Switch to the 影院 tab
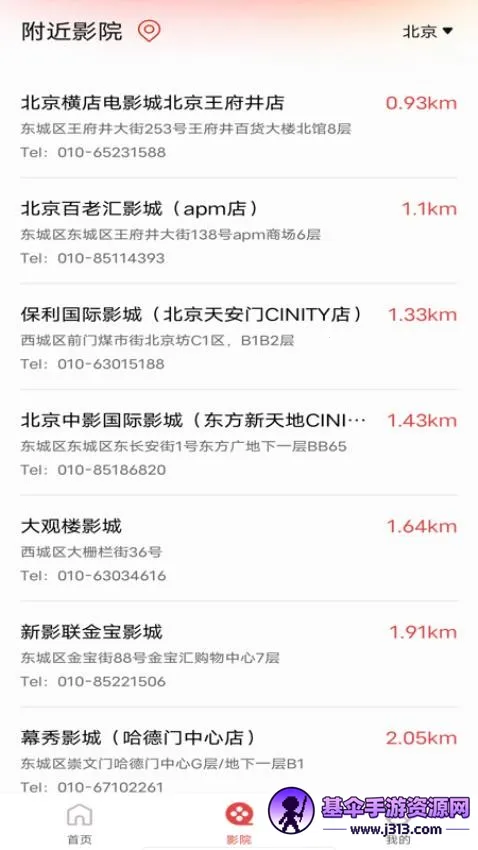 tap(239, 824)
